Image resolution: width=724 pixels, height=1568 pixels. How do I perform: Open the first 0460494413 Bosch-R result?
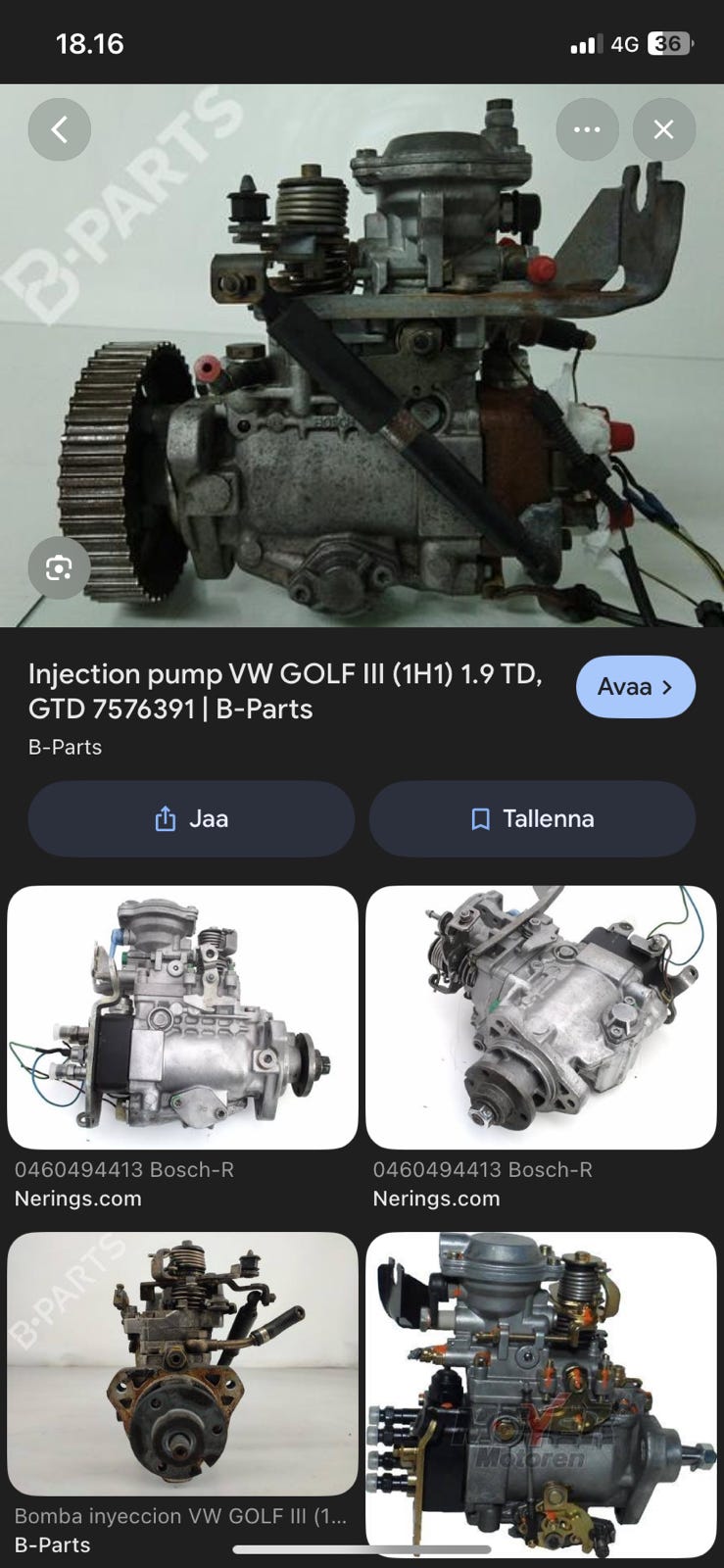tap(182, 1017)
